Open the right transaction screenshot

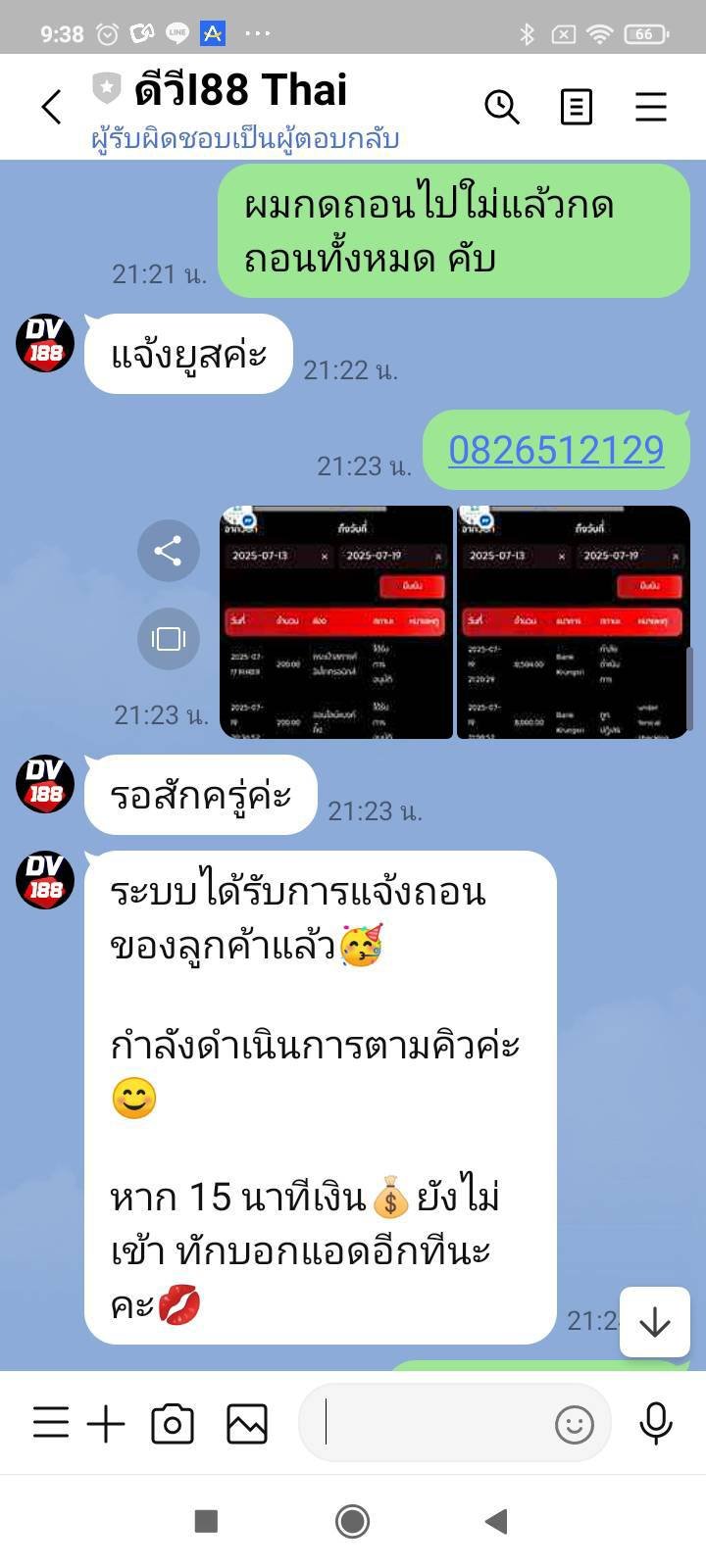tap(574, 621)
